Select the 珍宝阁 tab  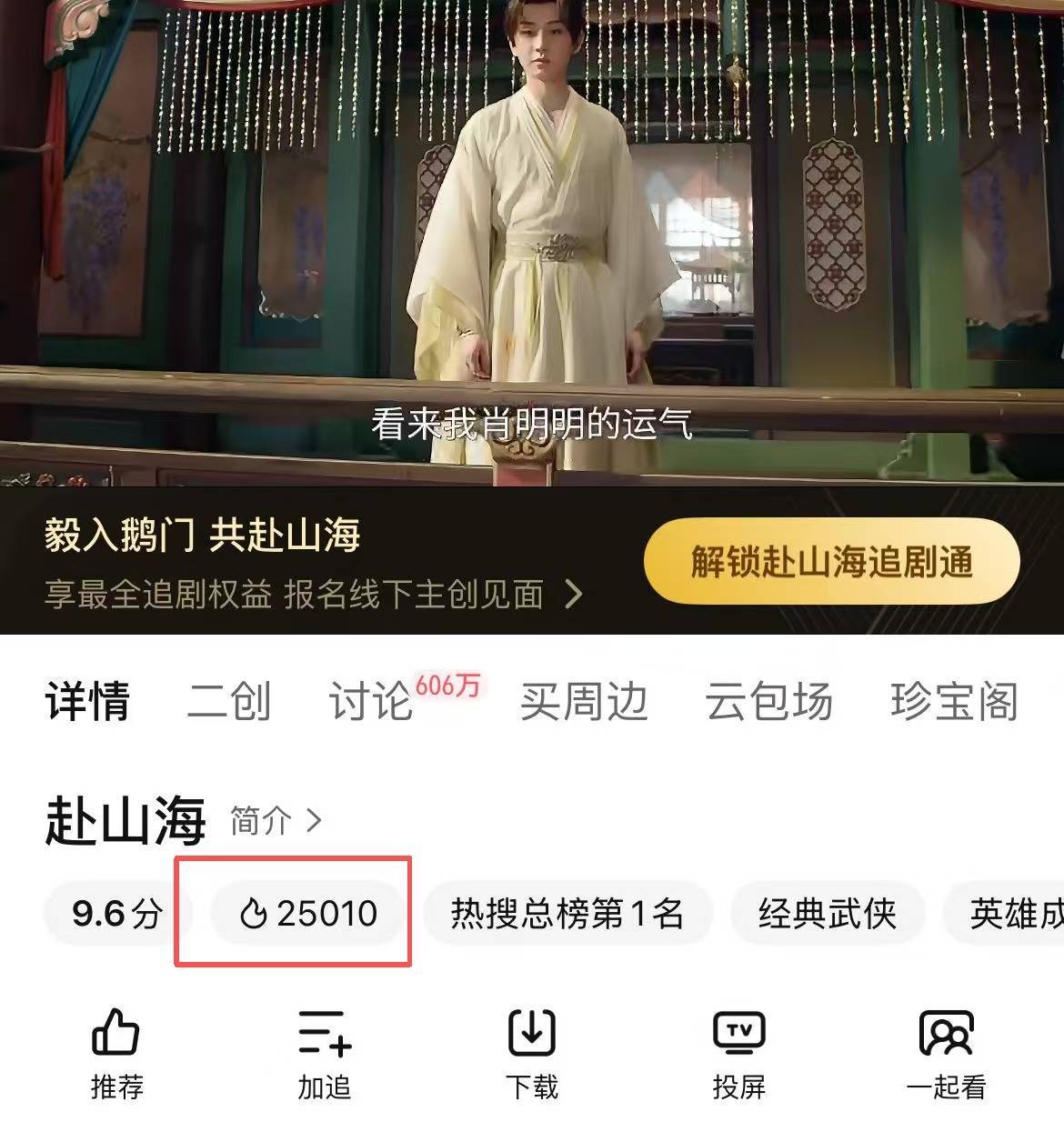pyautogui.click(x=954, y=702)
